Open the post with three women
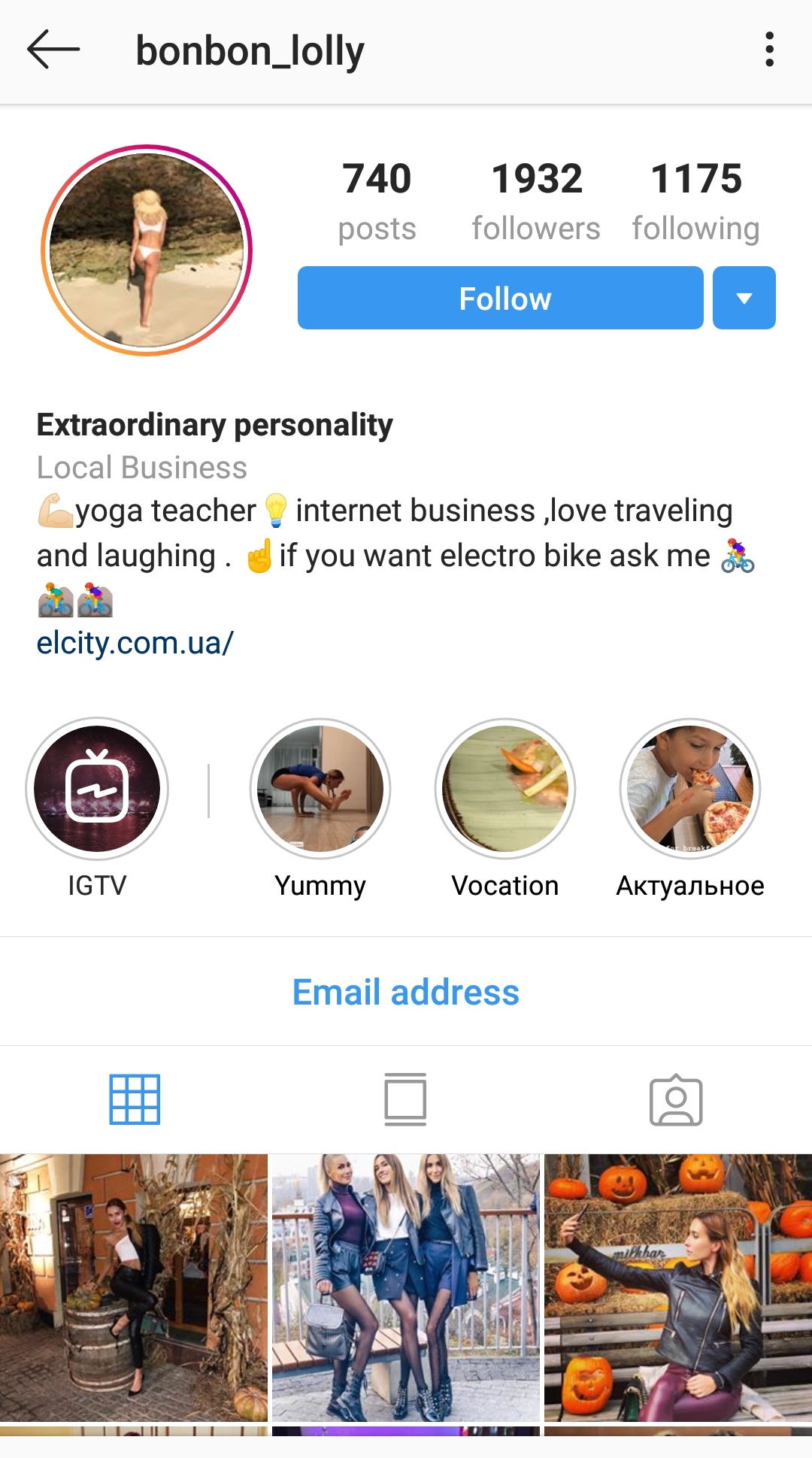 click(406, 1287)
